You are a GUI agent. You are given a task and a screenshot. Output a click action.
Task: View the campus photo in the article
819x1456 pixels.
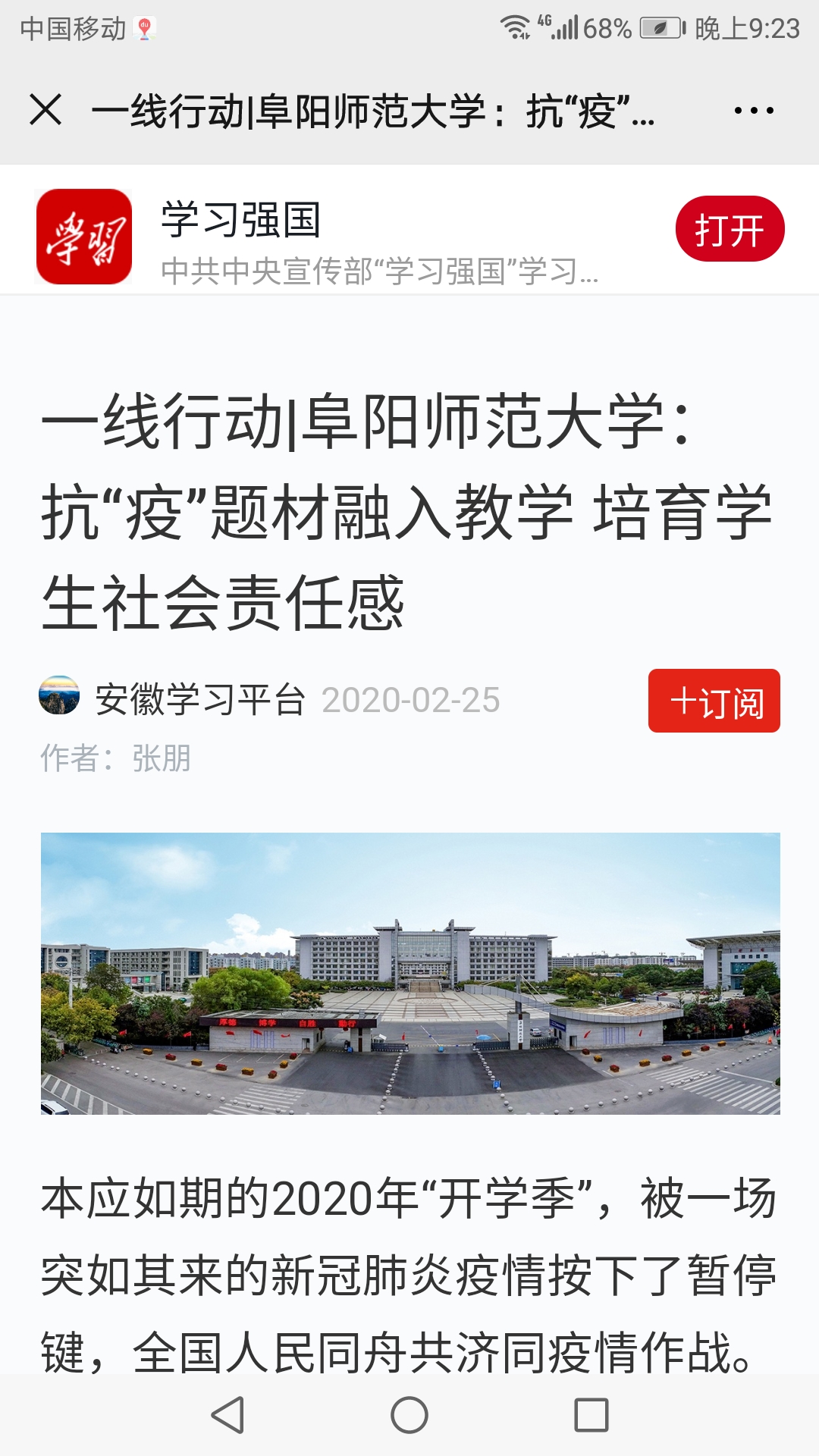coord(409,973)
